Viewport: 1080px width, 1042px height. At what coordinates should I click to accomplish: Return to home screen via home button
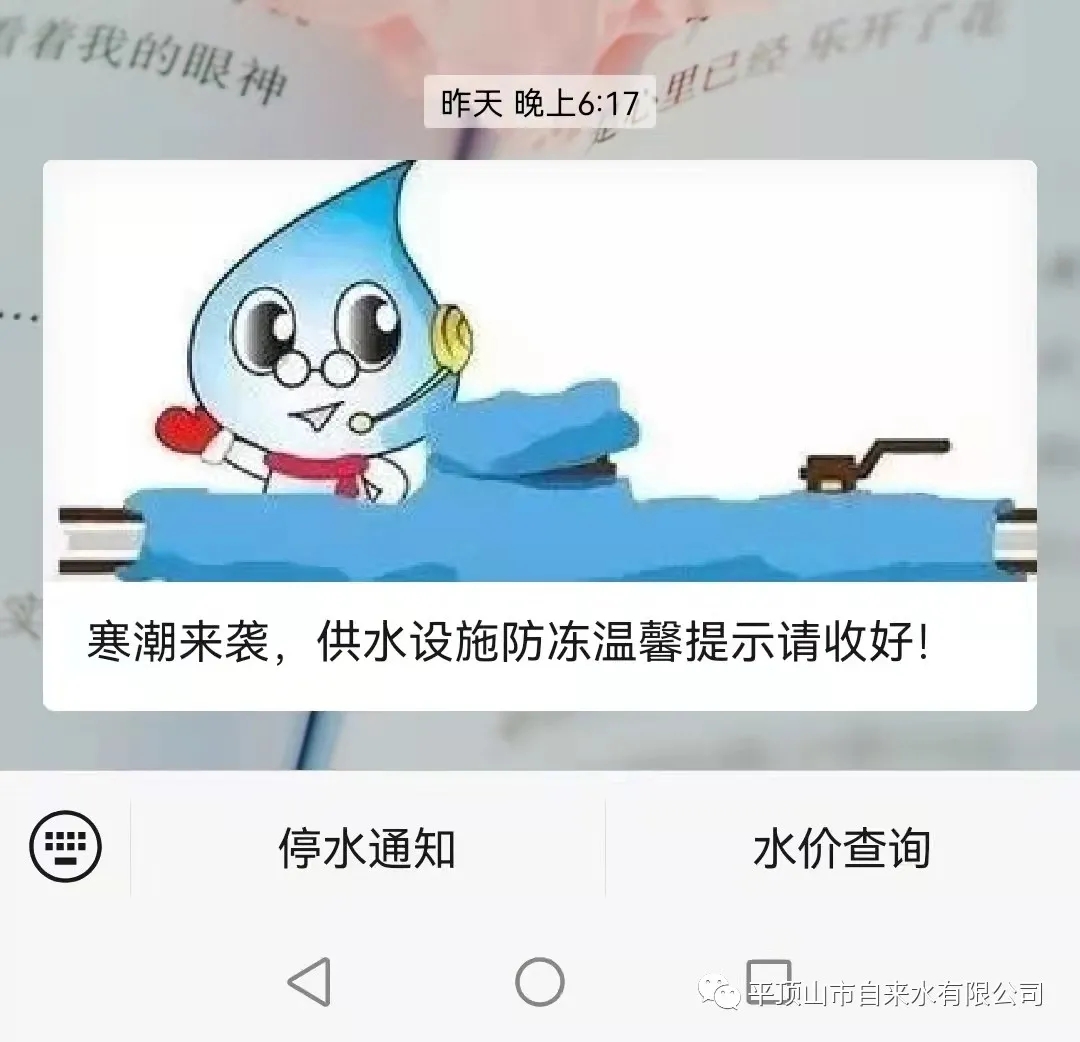[540, 981]
